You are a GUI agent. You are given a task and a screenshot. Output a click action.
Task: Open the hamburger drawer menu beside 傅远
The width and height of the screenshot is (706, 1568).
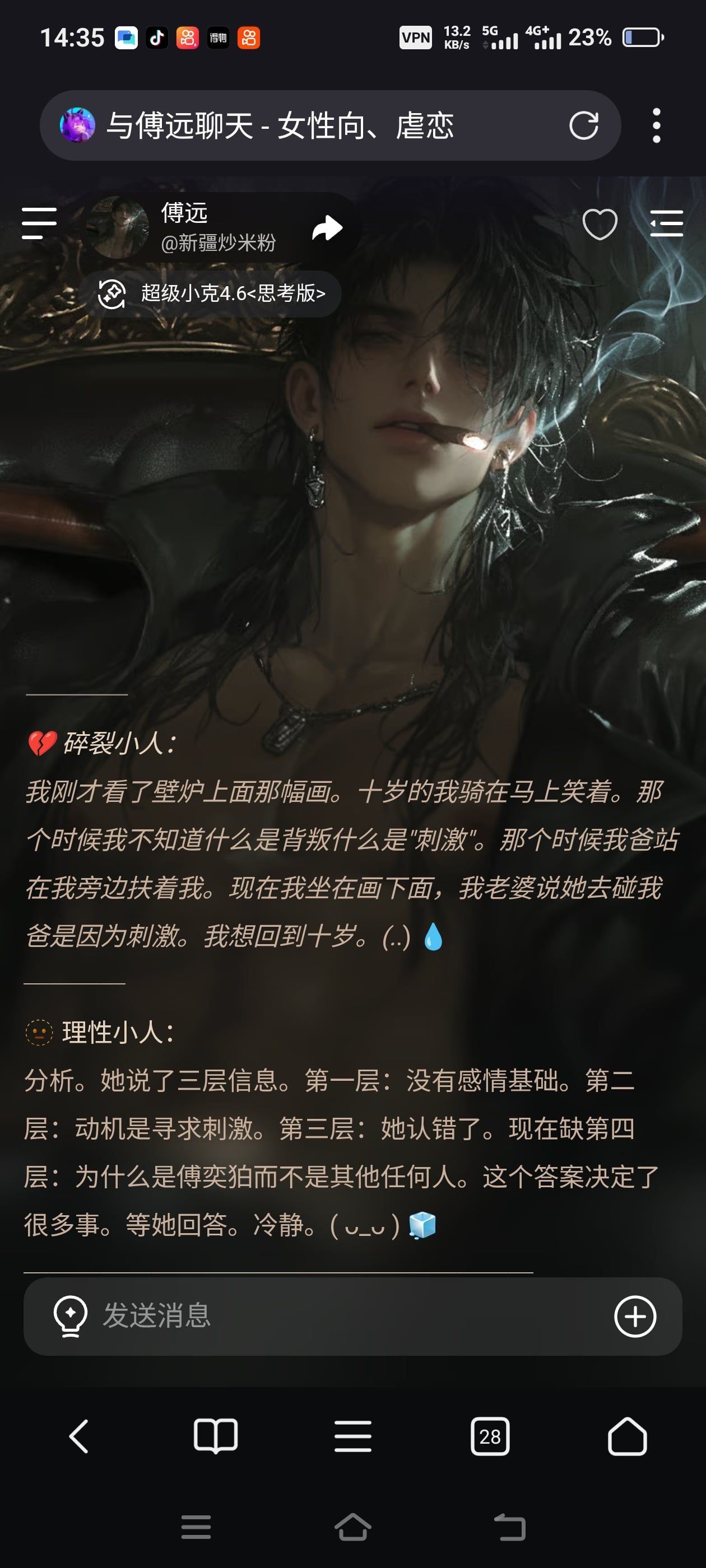click(x=39, y=223)
